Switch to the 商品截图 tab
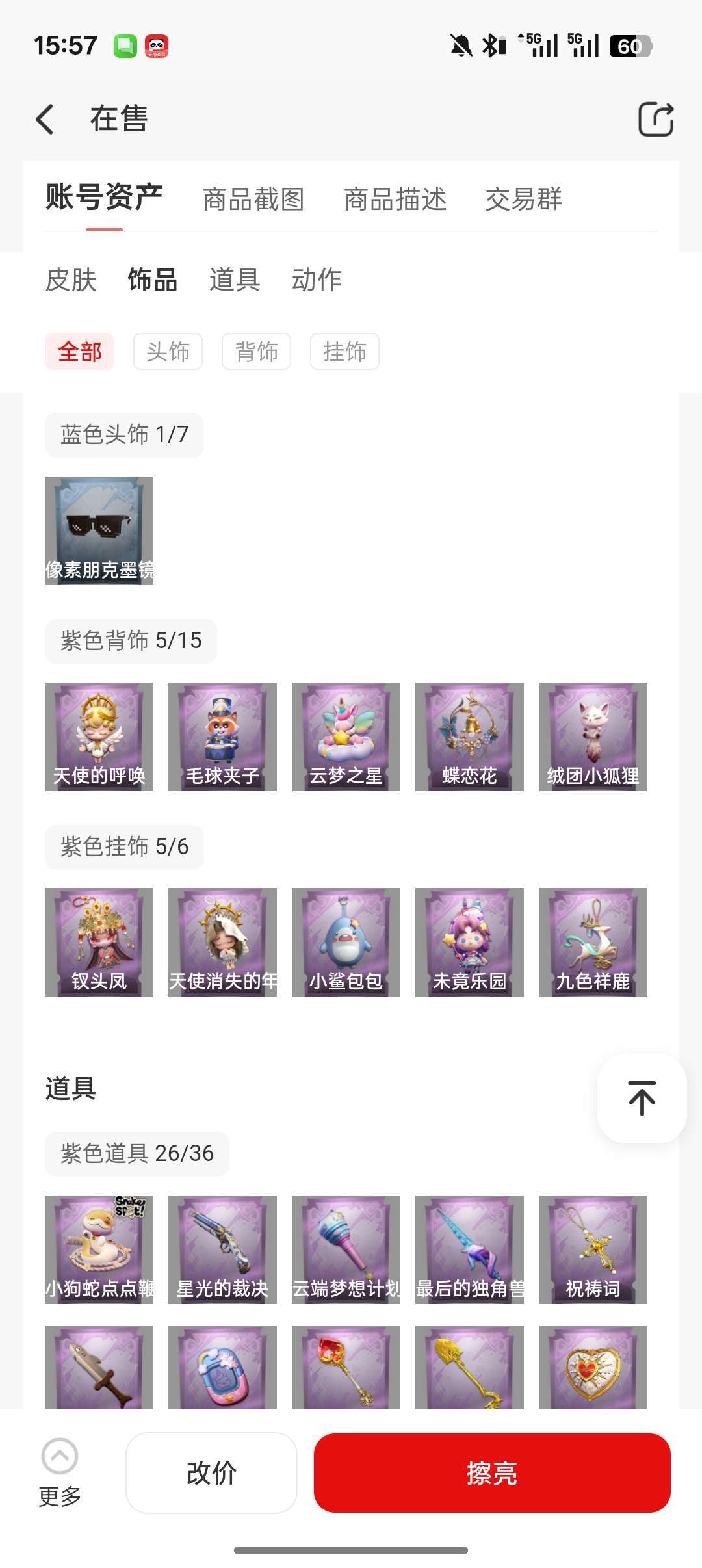 point(253,199)
